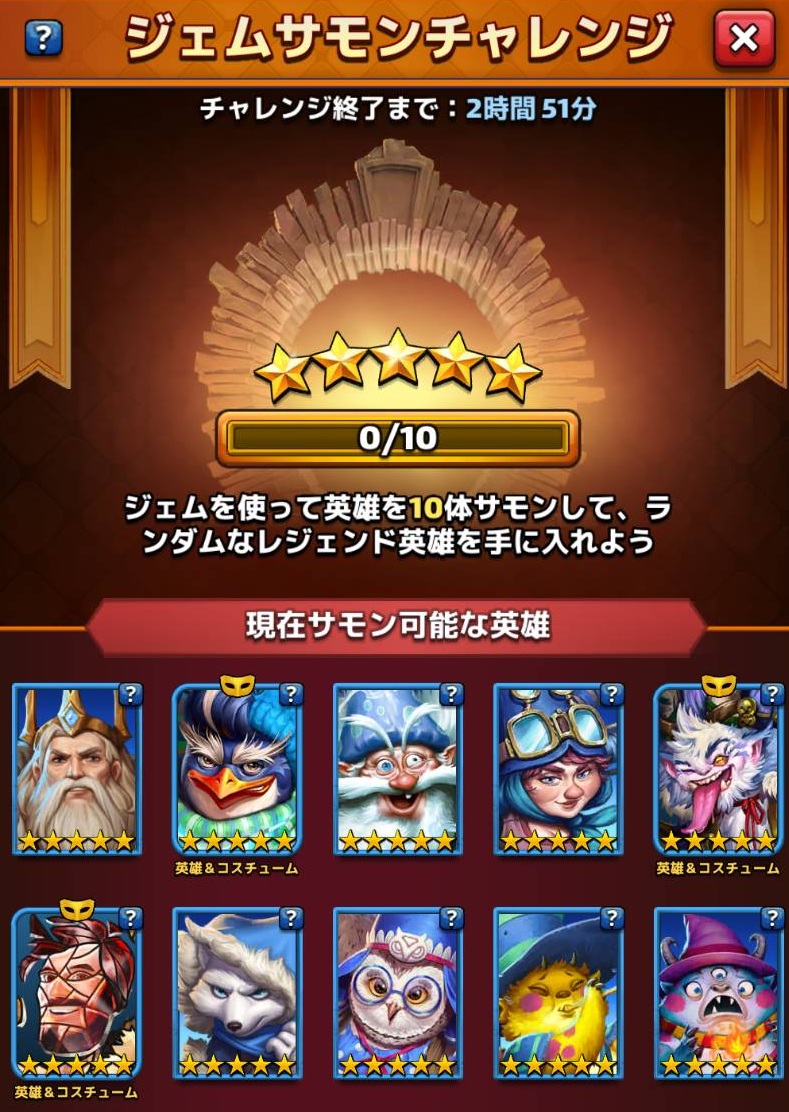Tap the info badge on the owl card
This screenshot has width=789, height=1112.
[x=452, y=918]
